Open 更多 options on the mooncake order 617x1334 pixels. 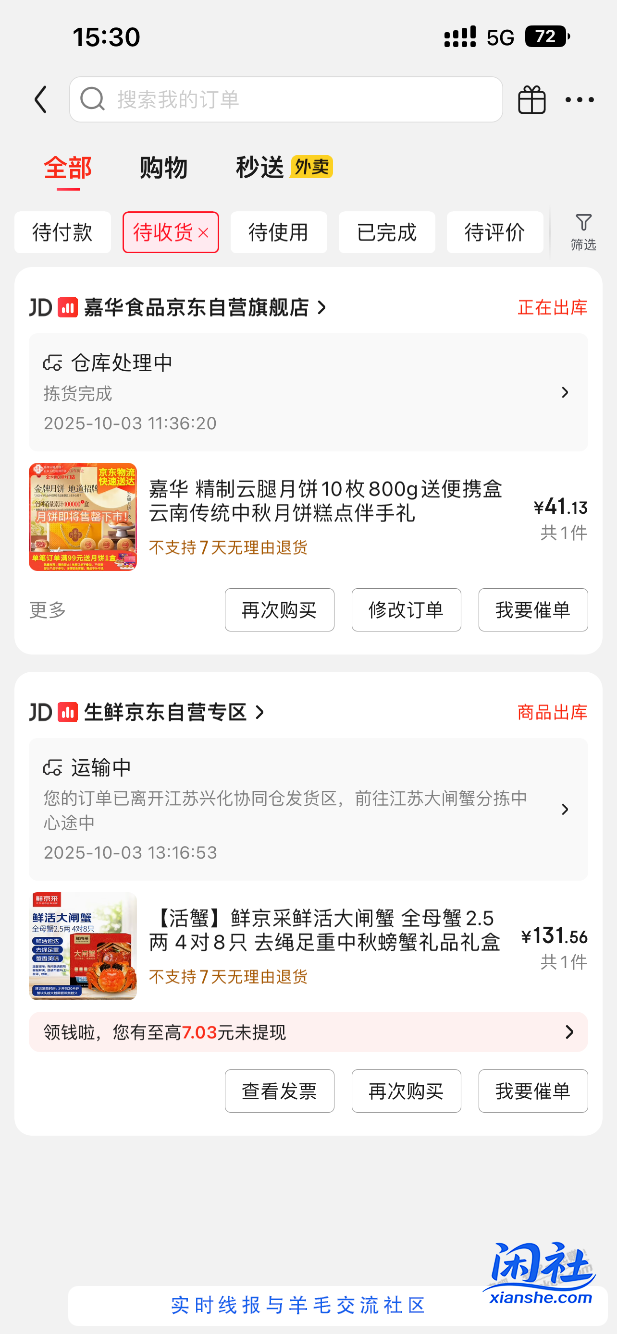pyautogui.click(x=47, y=610)
